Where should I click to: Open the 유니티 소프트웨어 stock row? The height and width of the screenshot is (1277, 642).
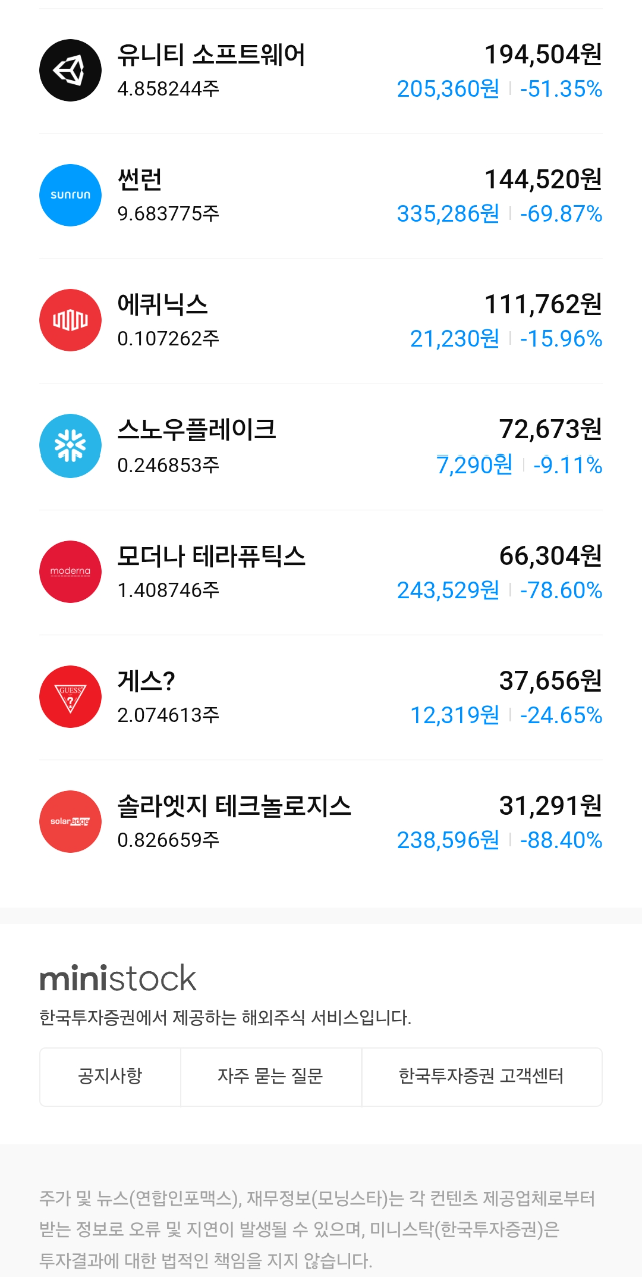coord(321,71)
